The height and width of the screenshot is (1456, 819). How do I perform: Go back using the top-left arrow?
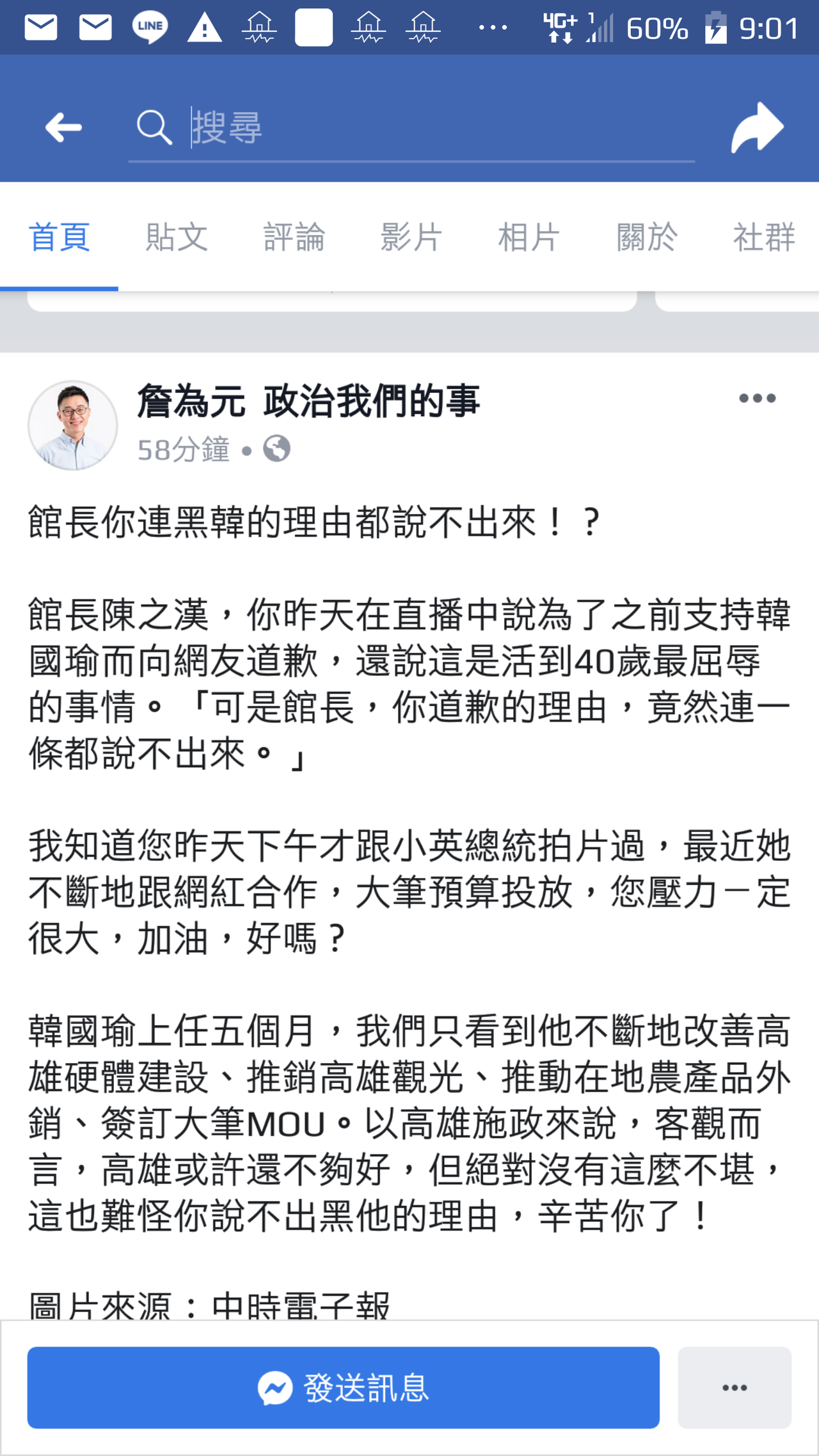point(63,127)
